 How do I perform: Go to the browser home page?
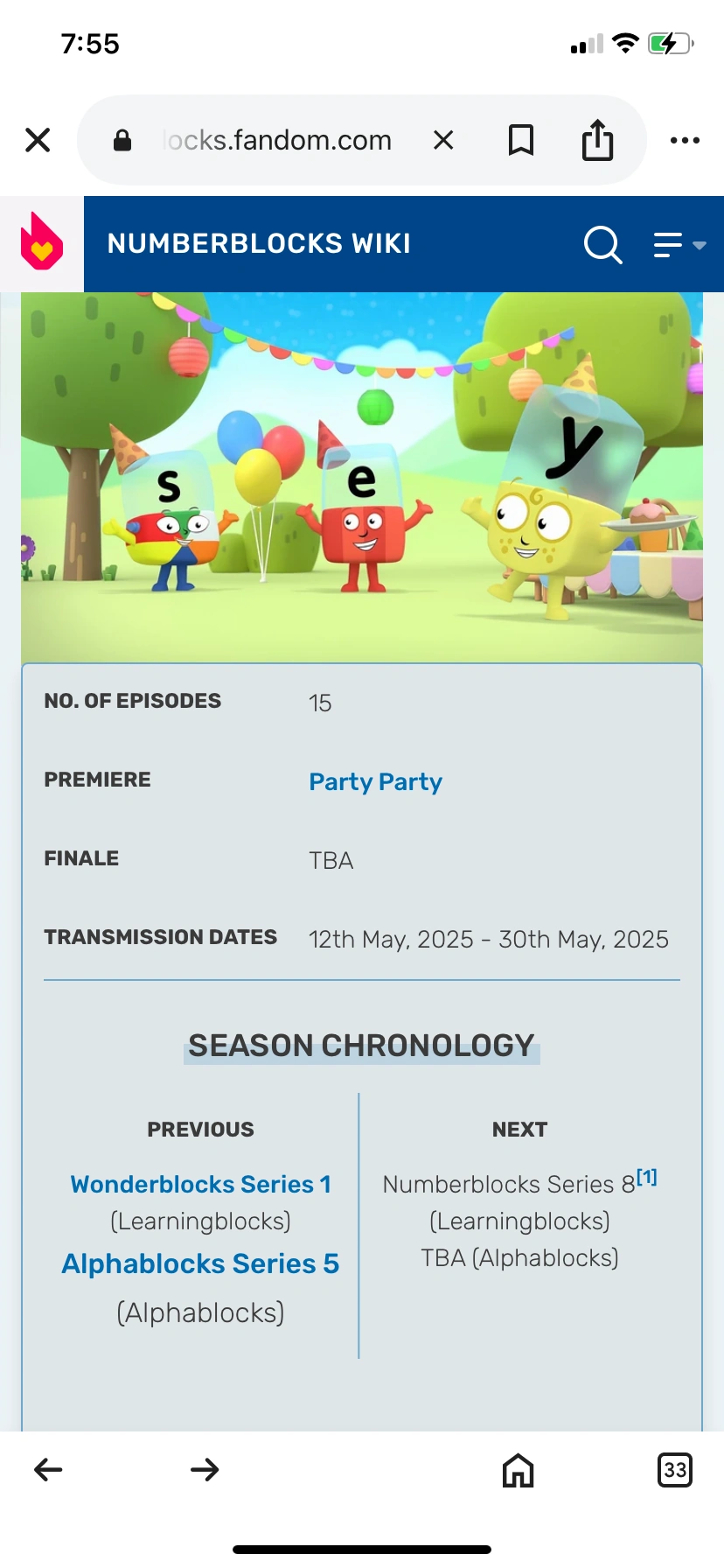pos(518,1470)
